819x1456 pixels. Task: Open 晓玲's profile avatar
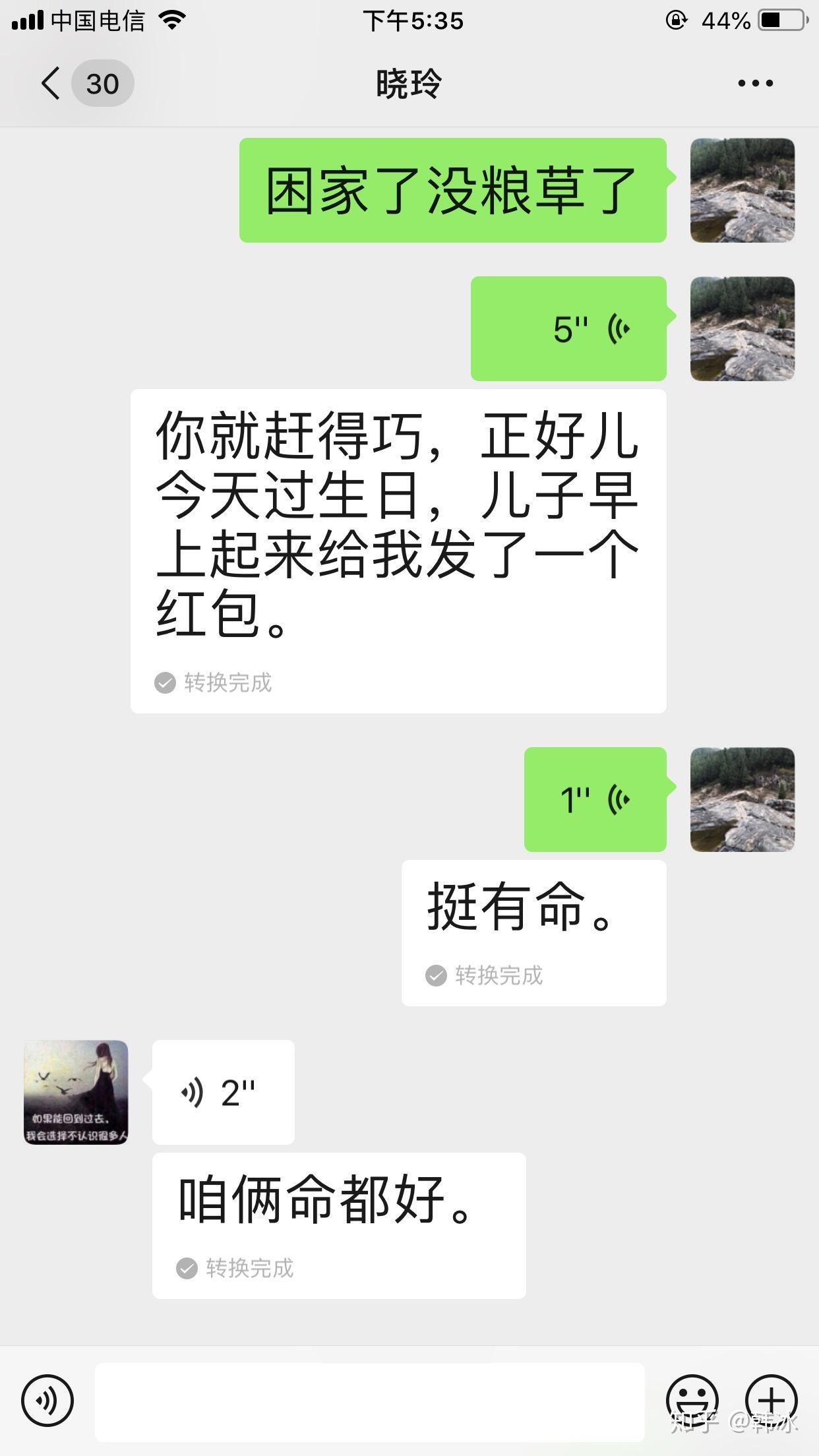point(76,1092)
